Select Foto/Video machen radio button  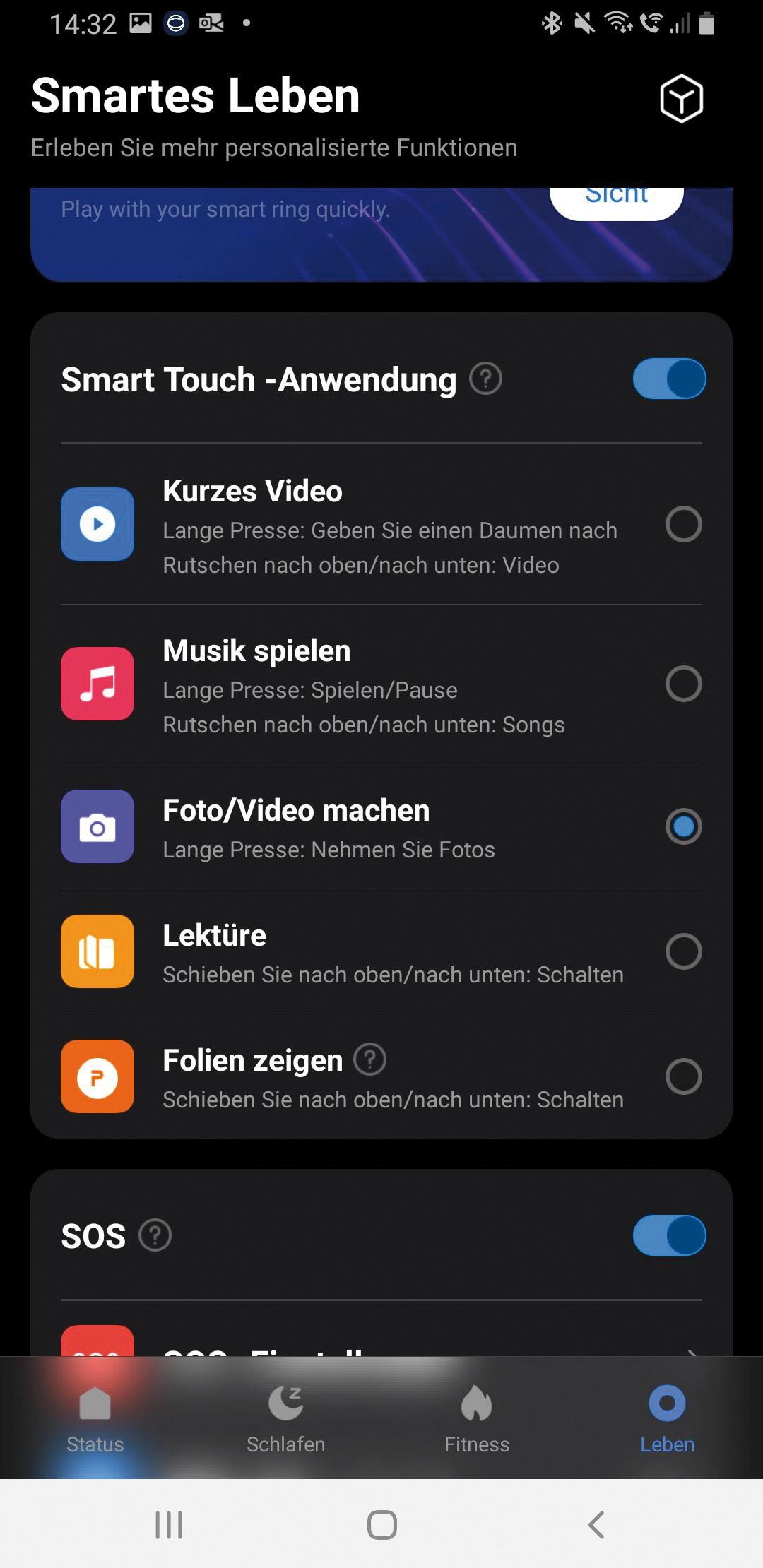(x=683, y=826)
